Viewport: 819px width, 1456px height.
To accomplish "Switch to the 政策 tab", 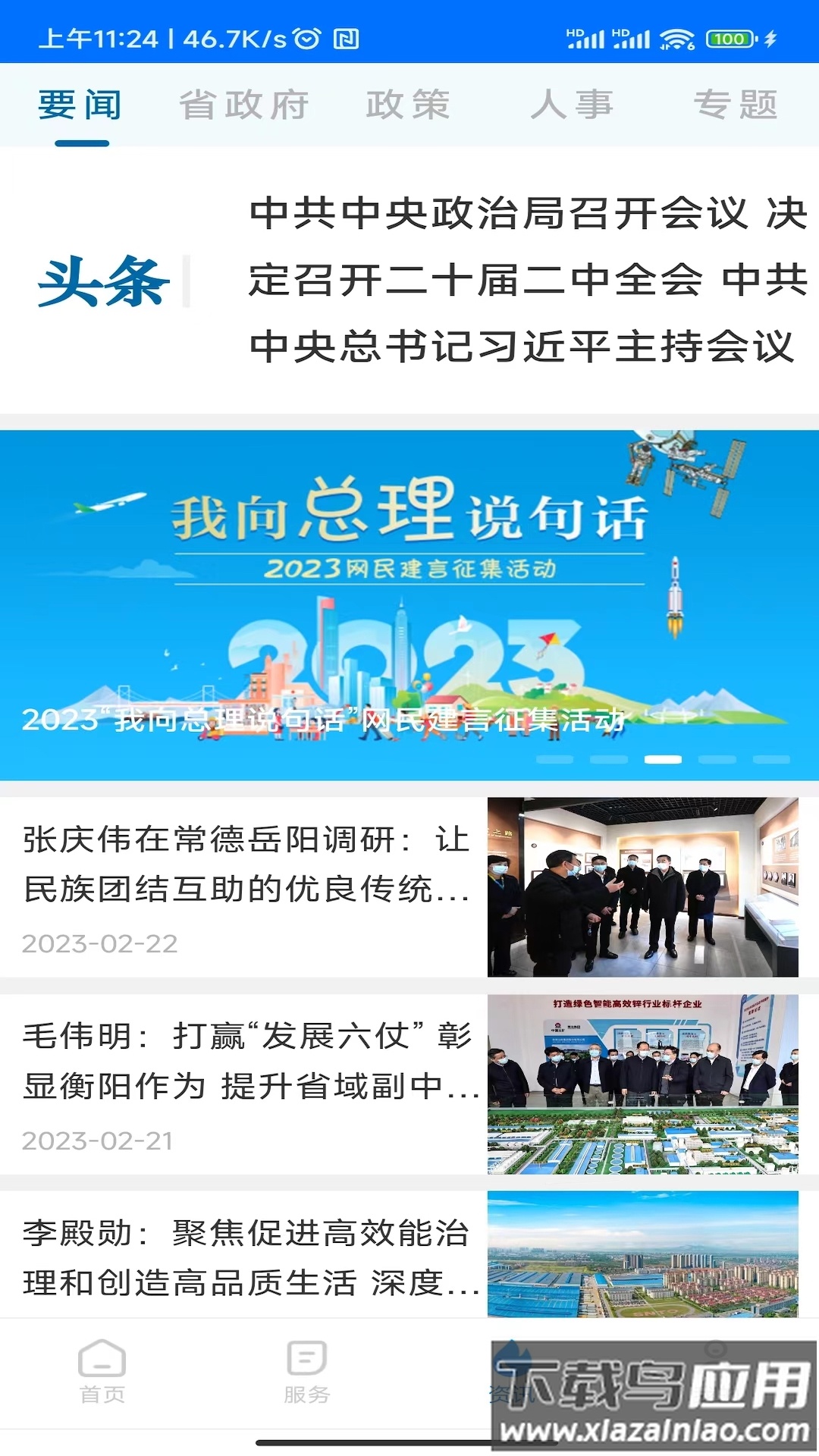I will [x=407, y=105].
